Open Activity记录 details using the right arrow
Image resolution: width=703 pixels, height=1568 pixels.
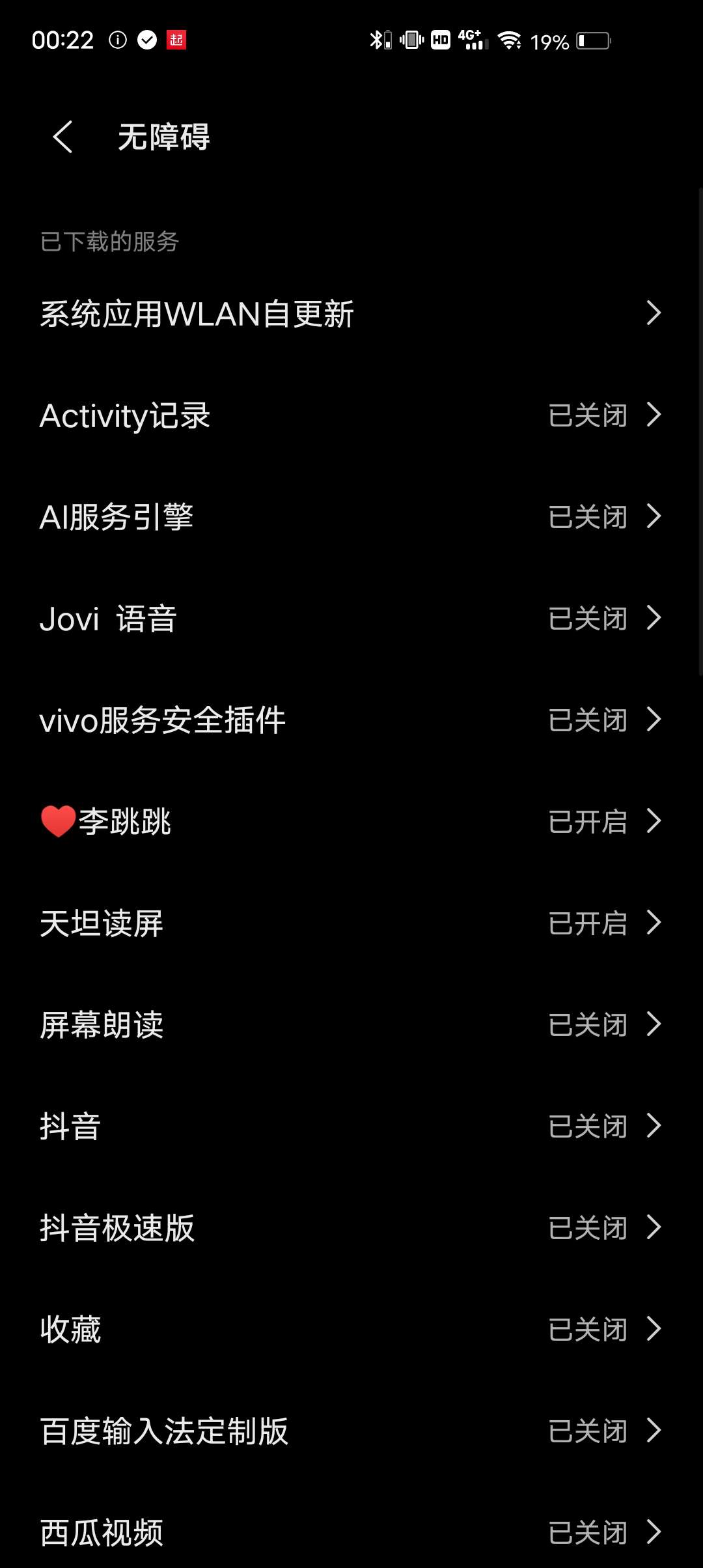pyautogui.click(x=654, y=415)
